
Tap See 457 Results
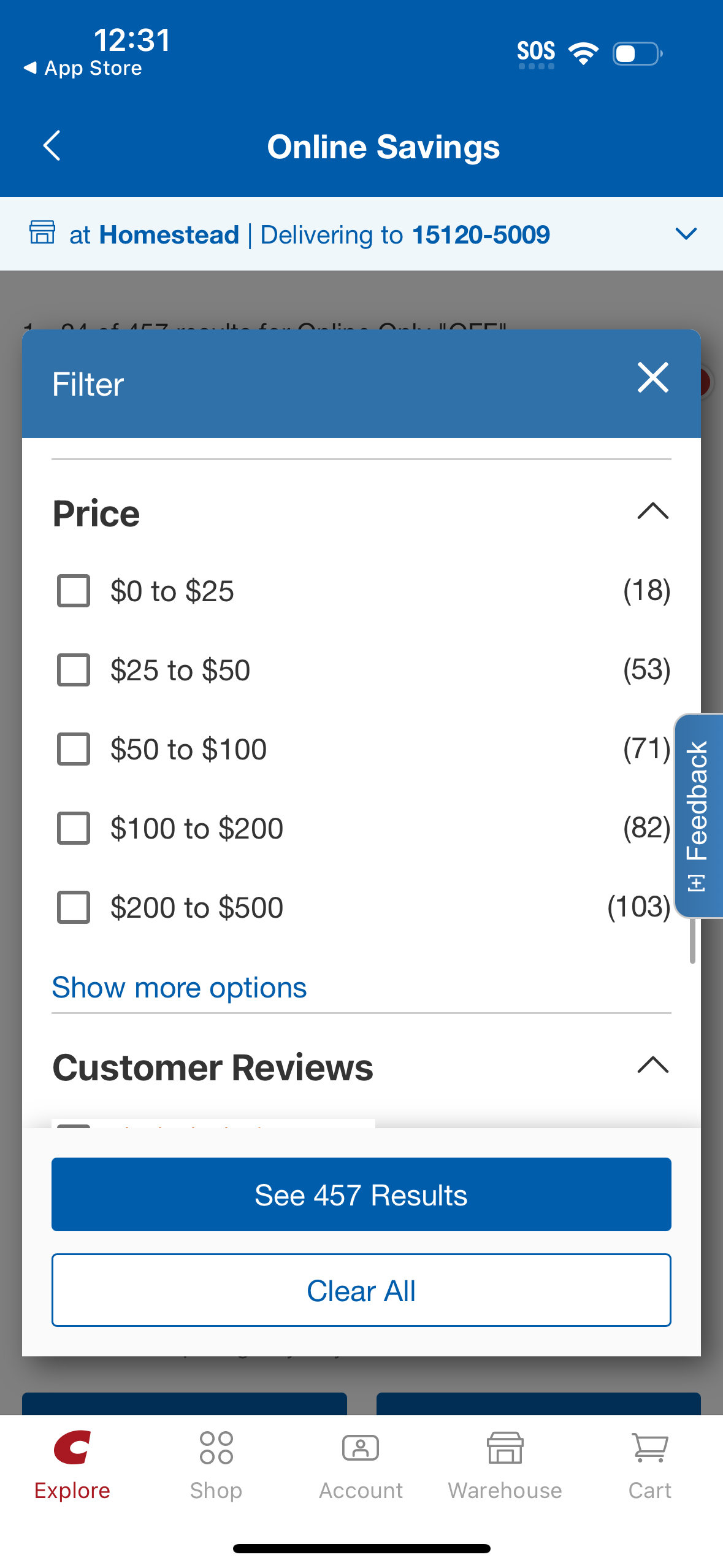pyautogui.click(x=361, y=1194)
